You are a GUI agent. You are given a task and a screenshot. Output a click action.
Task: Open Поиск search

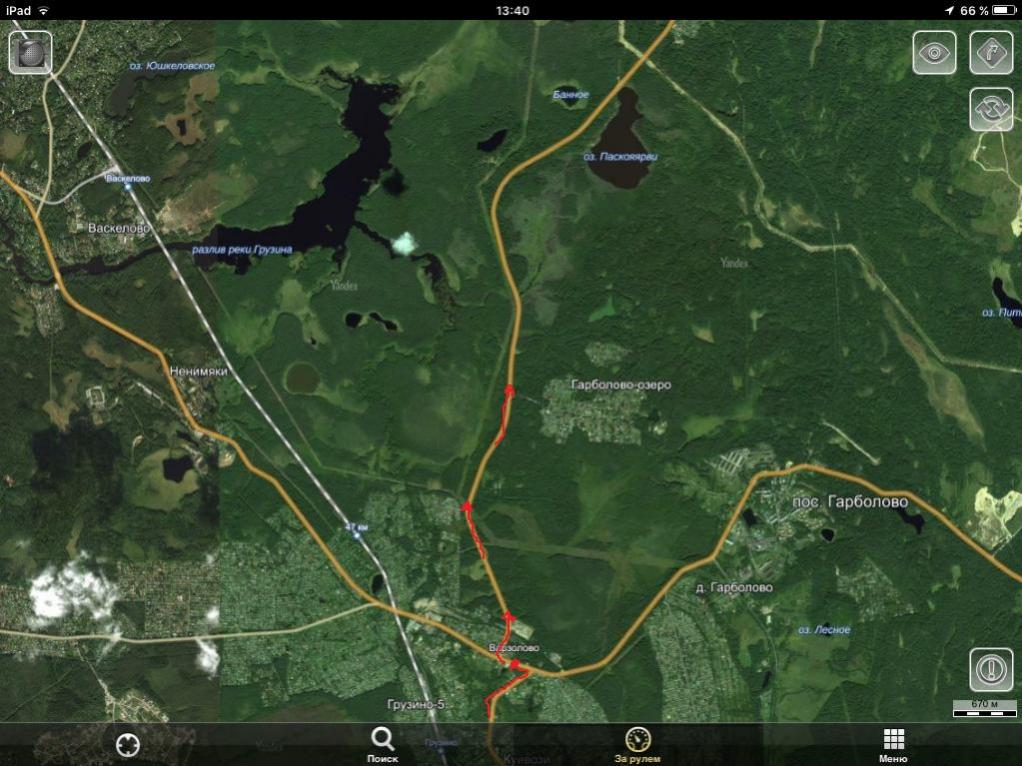pos(382,745)
